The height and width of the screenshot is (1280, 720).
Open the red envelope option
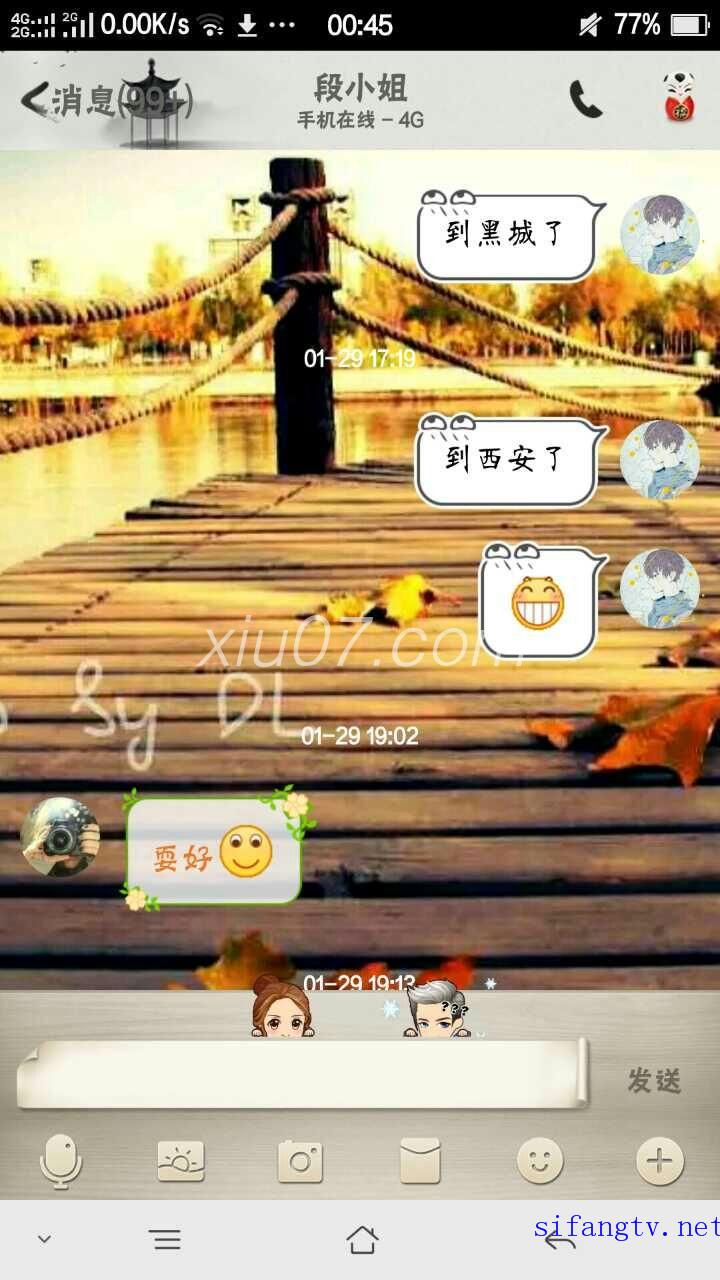click(420, 1162)
